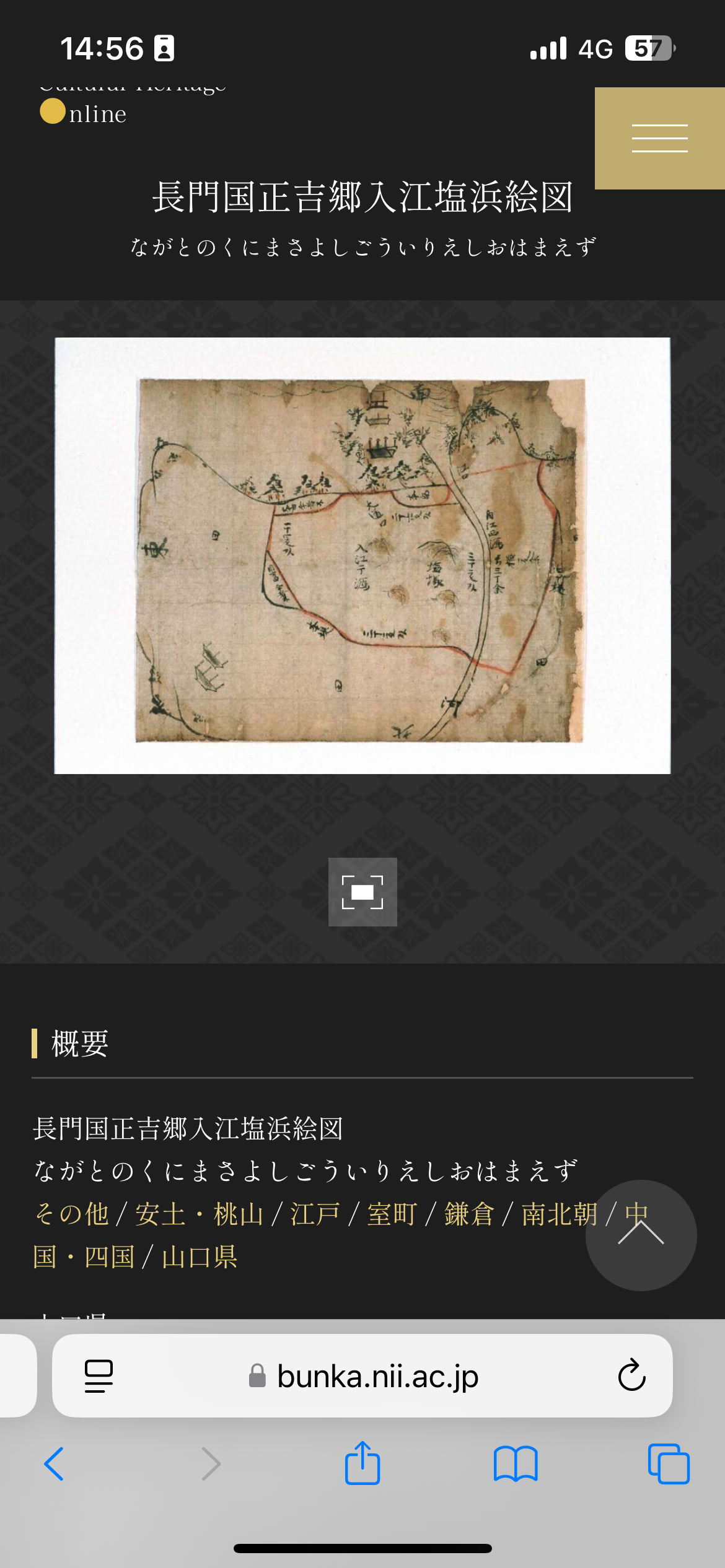Open the 江戸 period link
Image resolution: width=725 pixels, height=1568 pixels.
[x=315, y=1214]
